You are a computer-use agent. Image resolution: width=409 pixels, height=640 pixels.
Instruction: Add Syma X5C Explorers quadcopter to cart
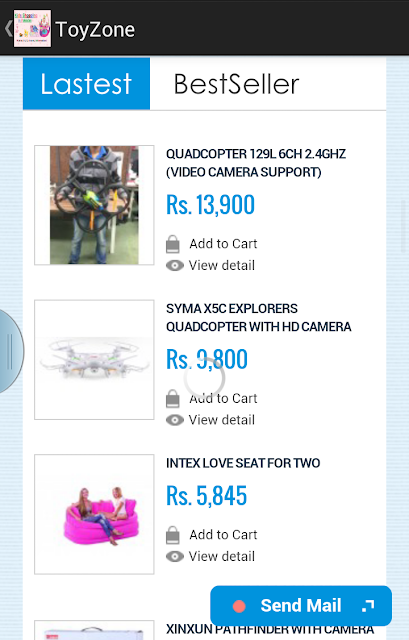[211, 398]
